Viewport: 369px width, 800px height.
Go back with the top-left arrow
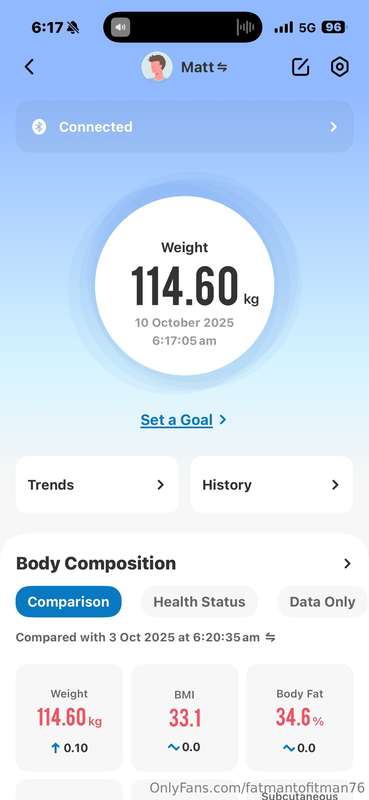coord(29,67)
